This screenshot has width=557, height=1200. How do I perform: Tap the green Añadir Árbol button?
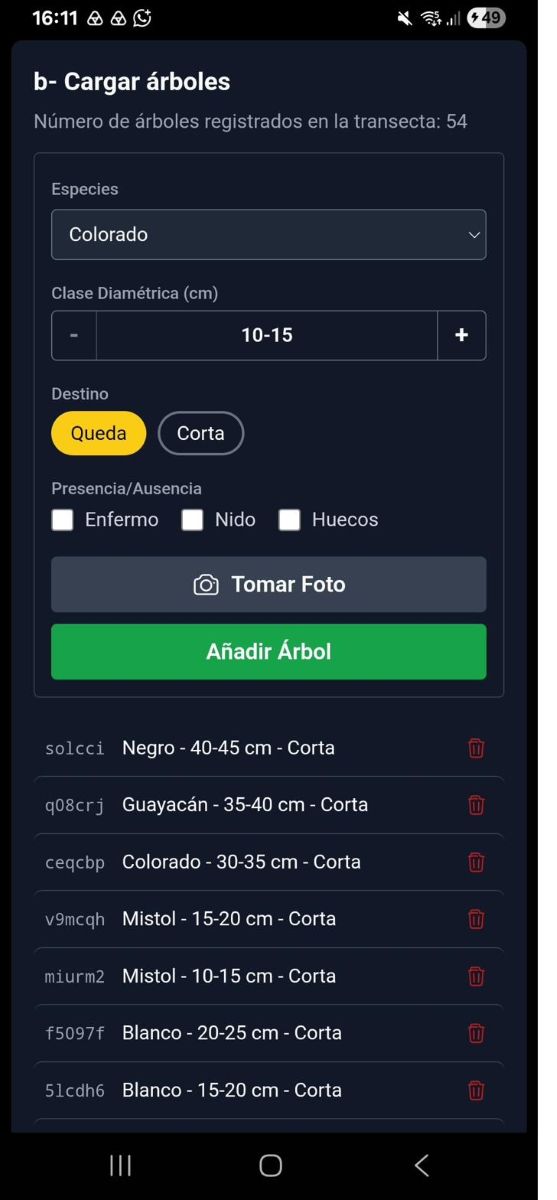coord(268,652)
